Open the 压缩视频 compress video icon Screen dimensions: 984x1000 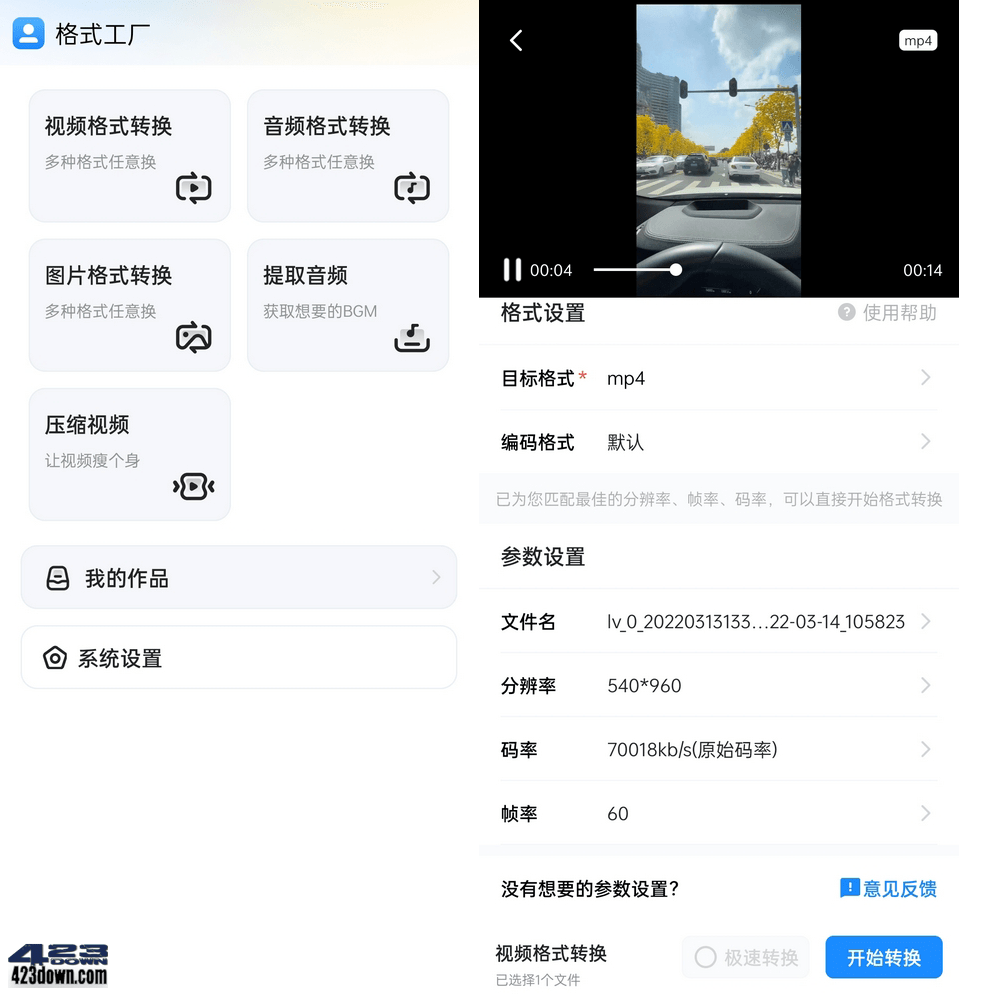tap(196, 486)
